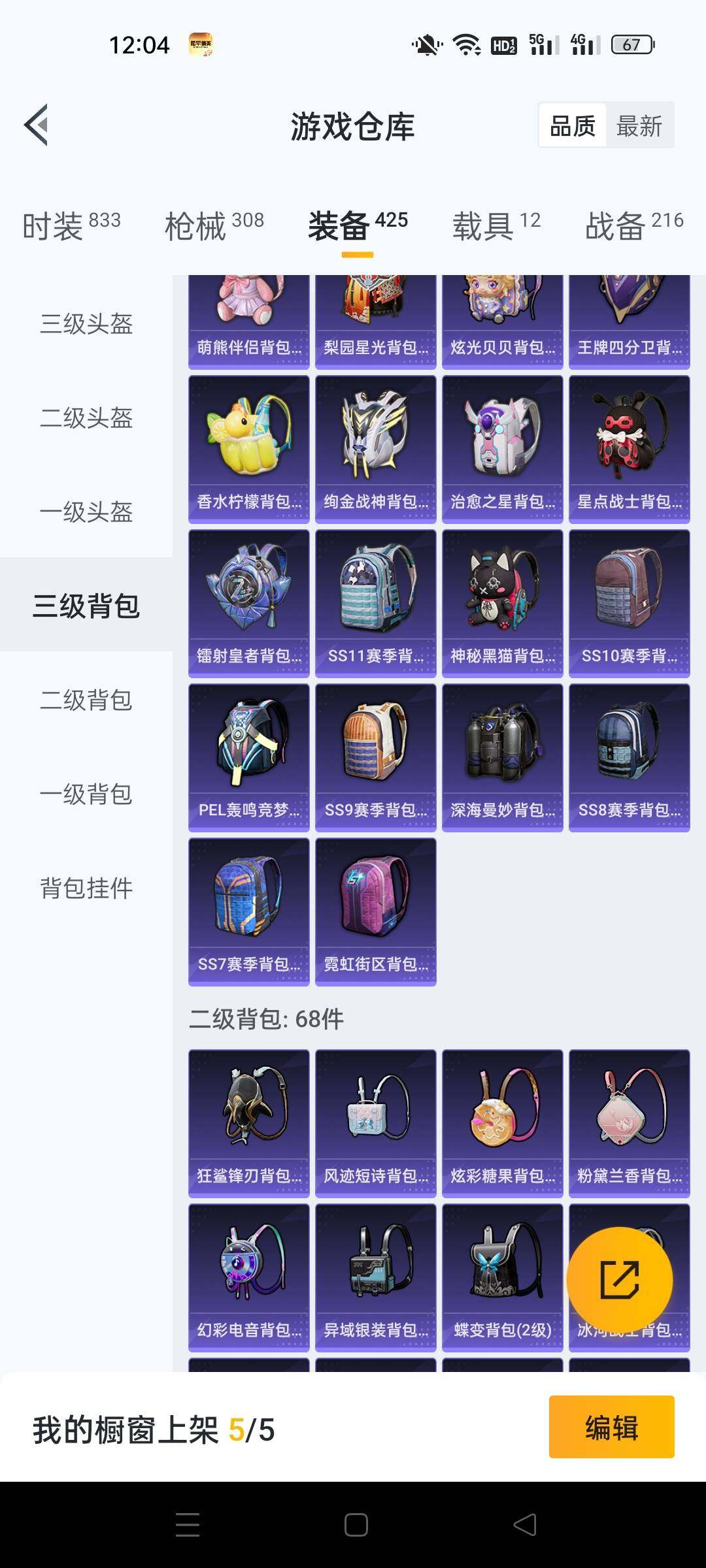Image resolution: width=706 pixels, height=1568 pixels.
Task: Open the 霓虹街区背包 pink backpack
Action: pos(376,913)
